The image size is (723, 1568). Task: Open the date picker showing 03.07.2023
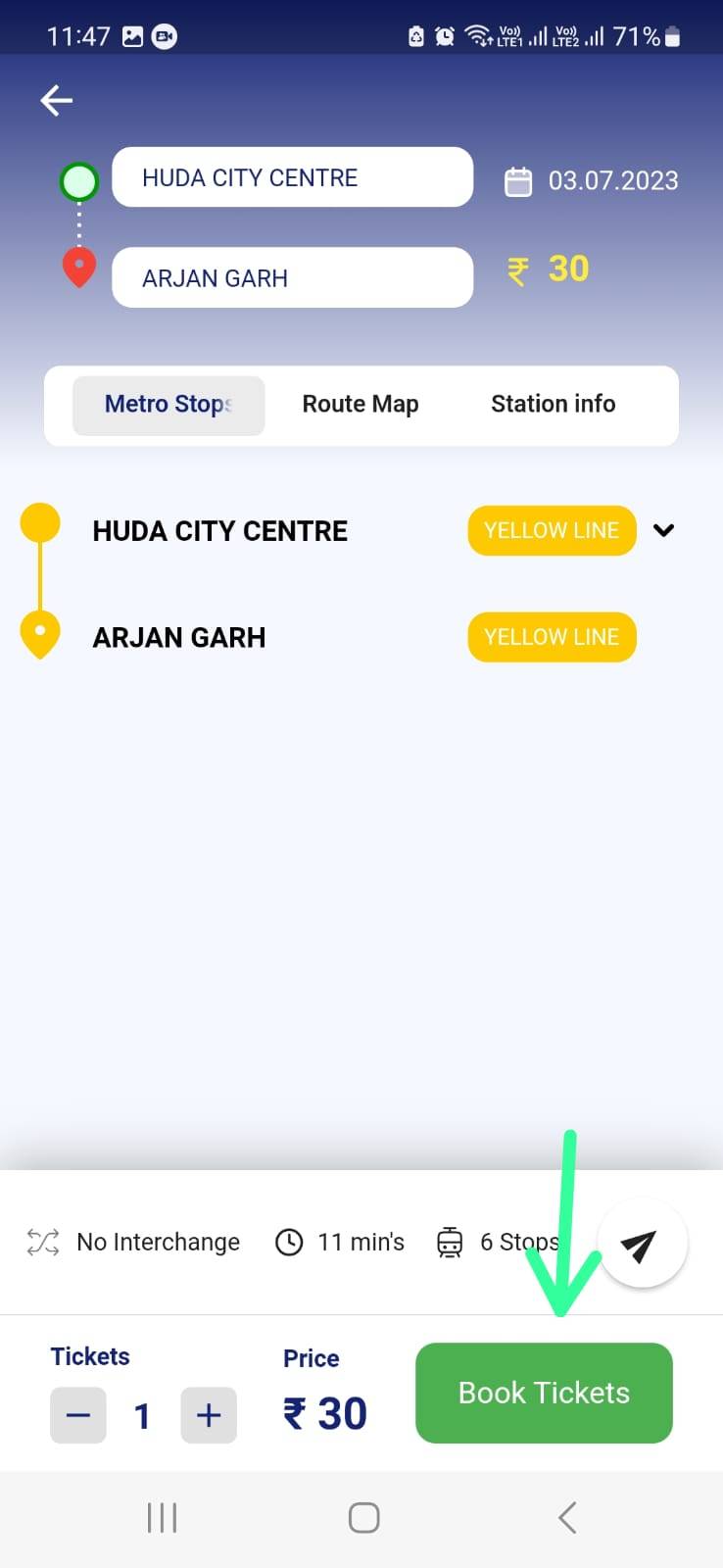point(592,181)
